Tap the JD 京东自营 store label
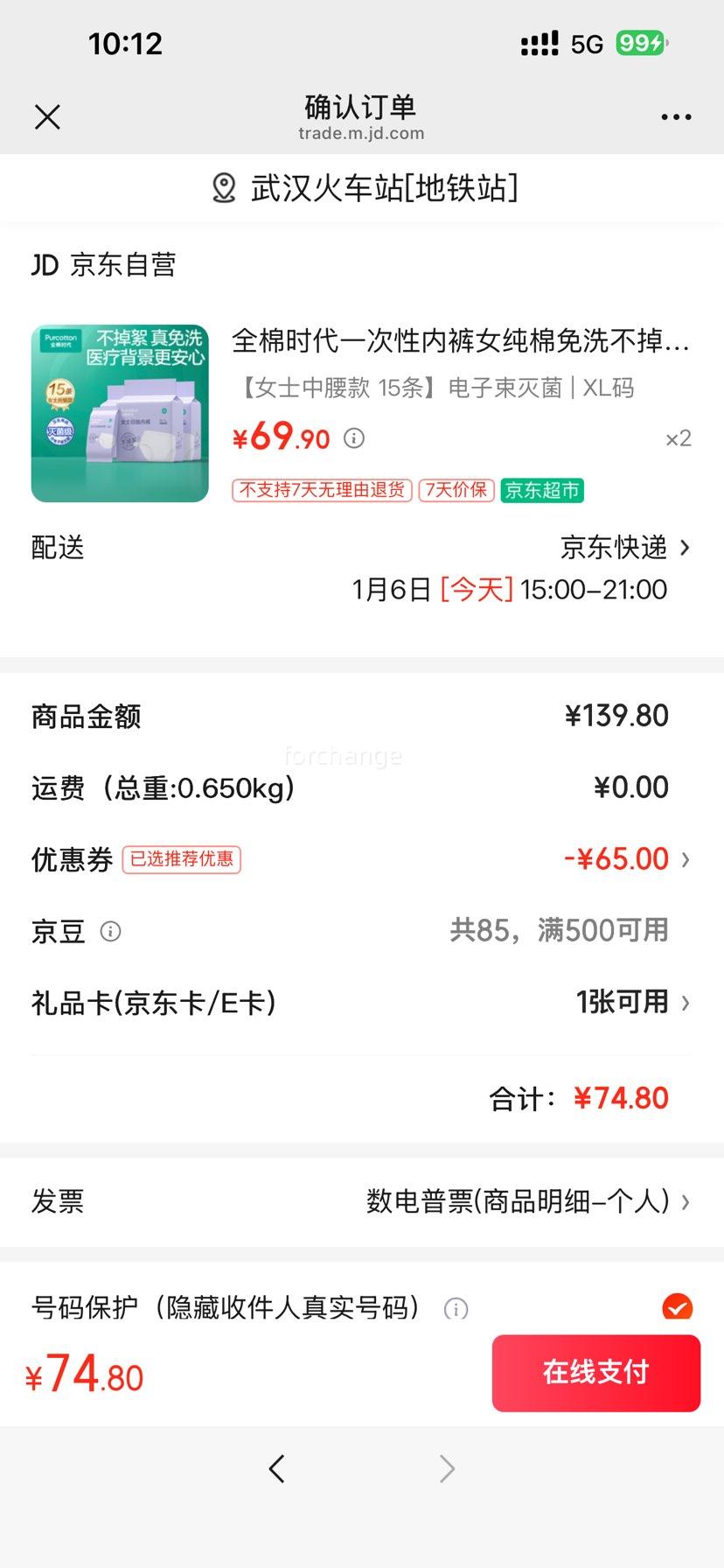The height and width of the screenshot is (1568, 724). 105,264
